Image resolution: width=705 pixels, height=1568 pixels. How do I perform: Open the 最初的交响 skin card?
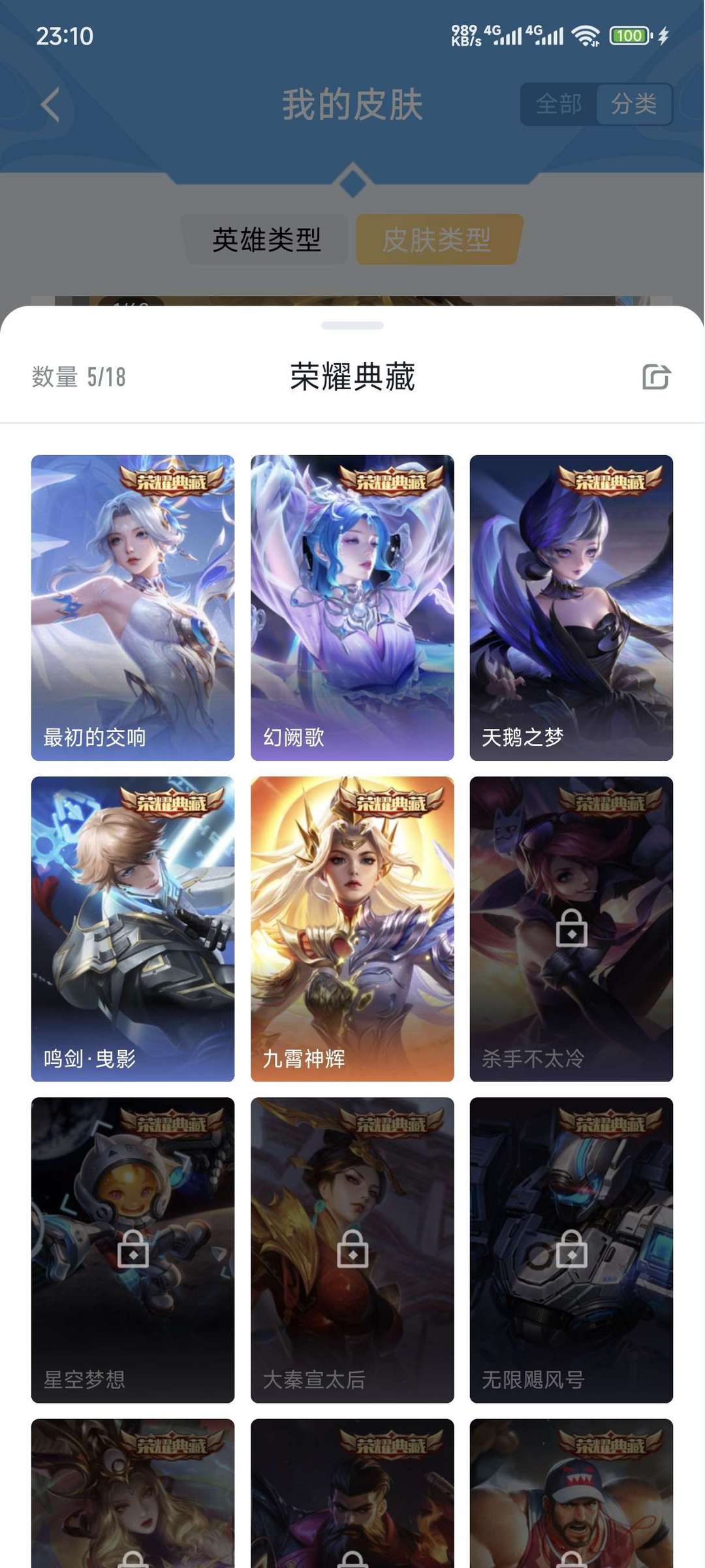(x=133, y=607)
